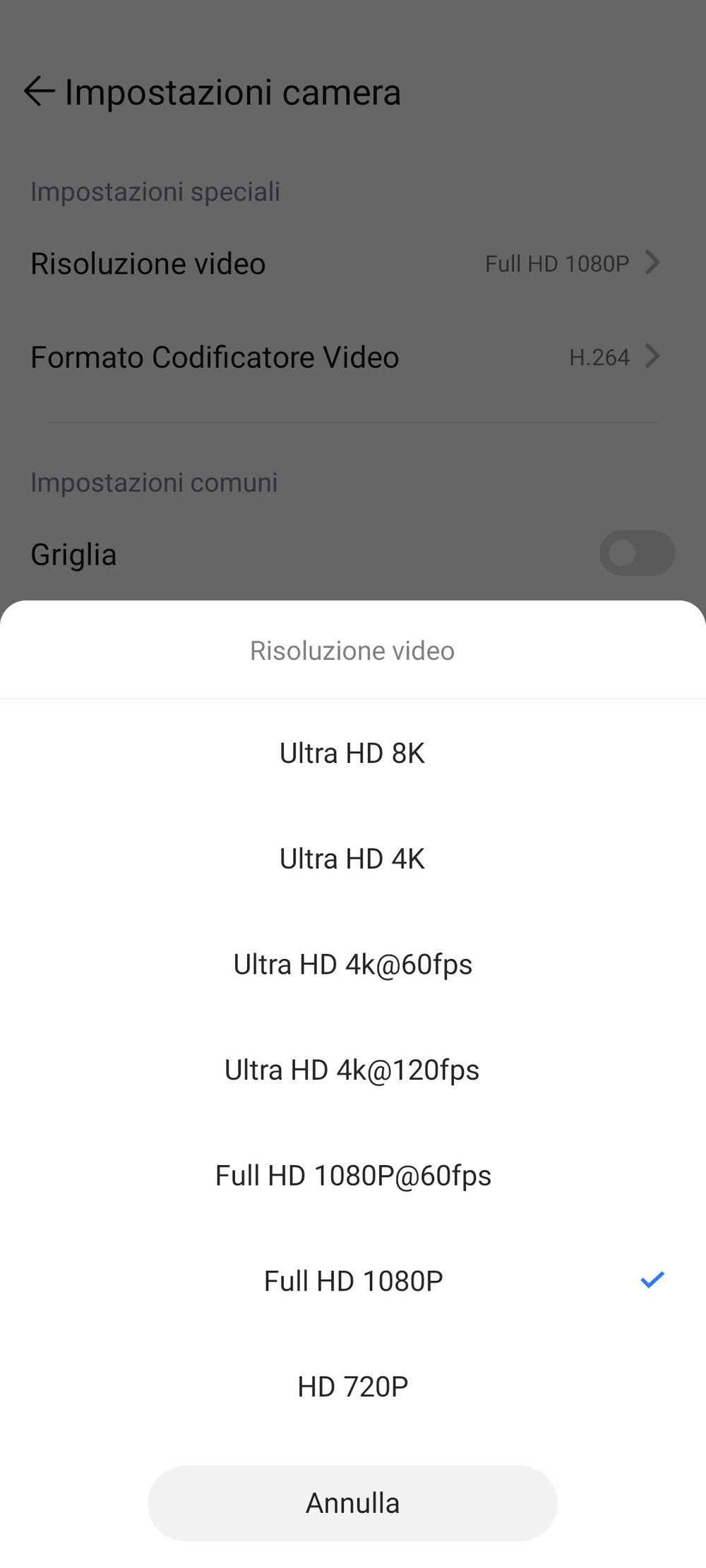
Task: Choose Ultra HD 4K option
Action: coord(352,859)
